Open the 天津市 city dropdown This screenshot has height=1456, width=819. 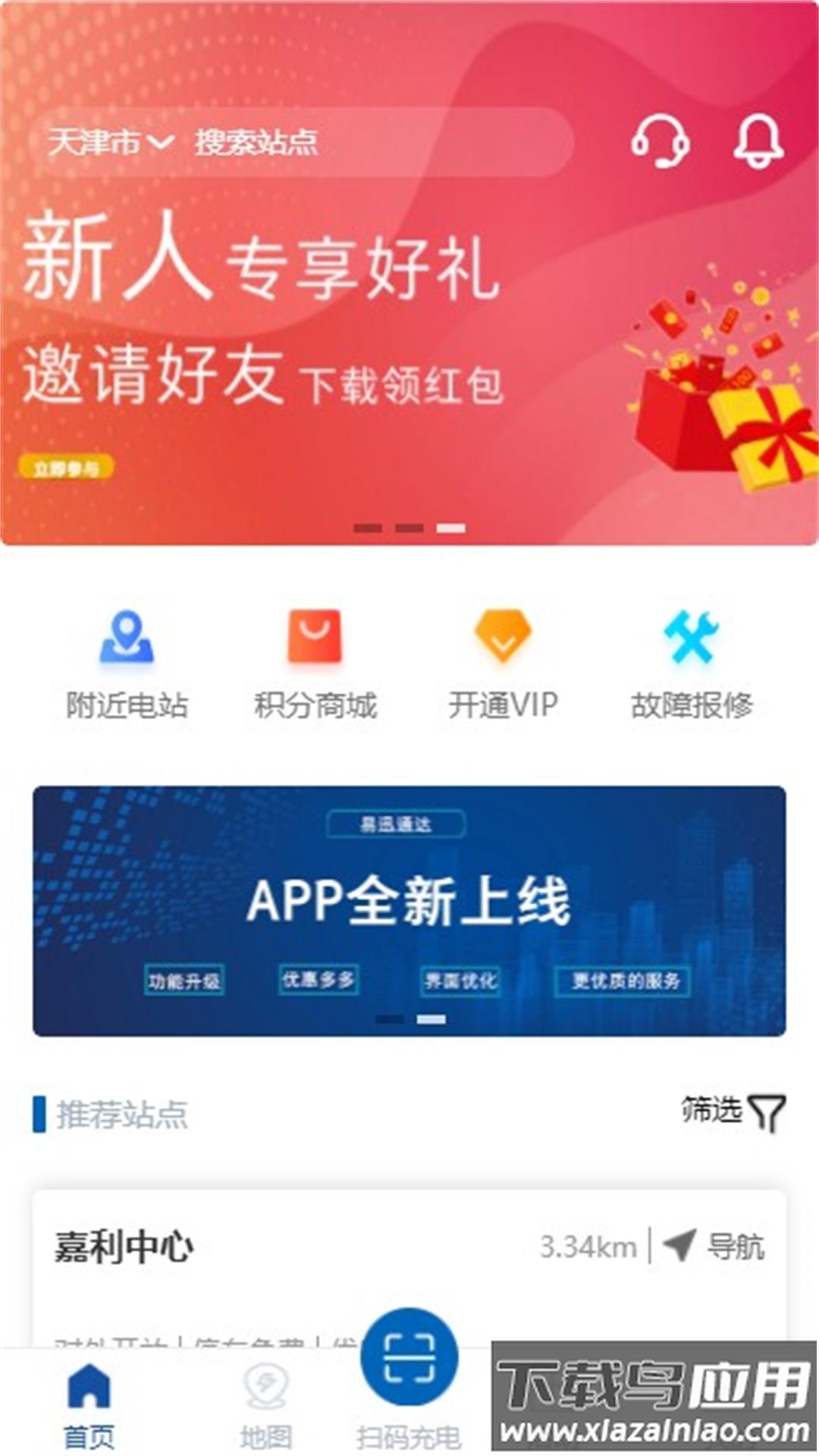click(x=111, y=142)
